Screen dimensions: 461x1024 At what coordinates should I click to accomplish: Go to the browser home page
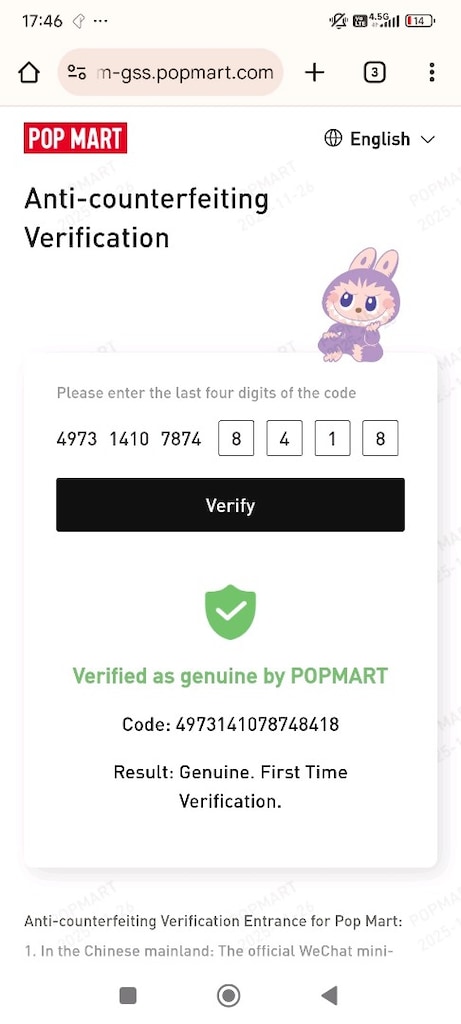point(29,72)
